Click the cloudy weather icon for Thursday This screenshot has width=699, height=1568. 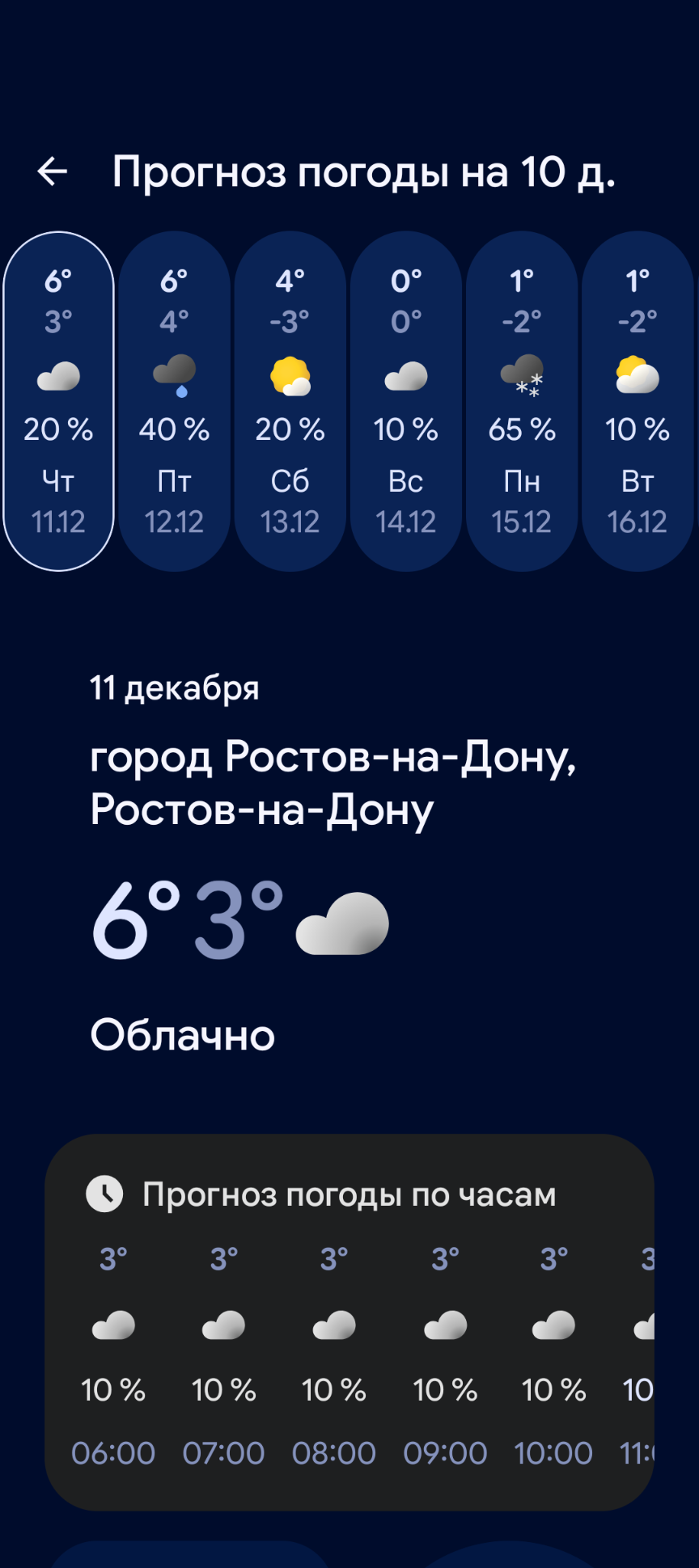coord(57,376)
